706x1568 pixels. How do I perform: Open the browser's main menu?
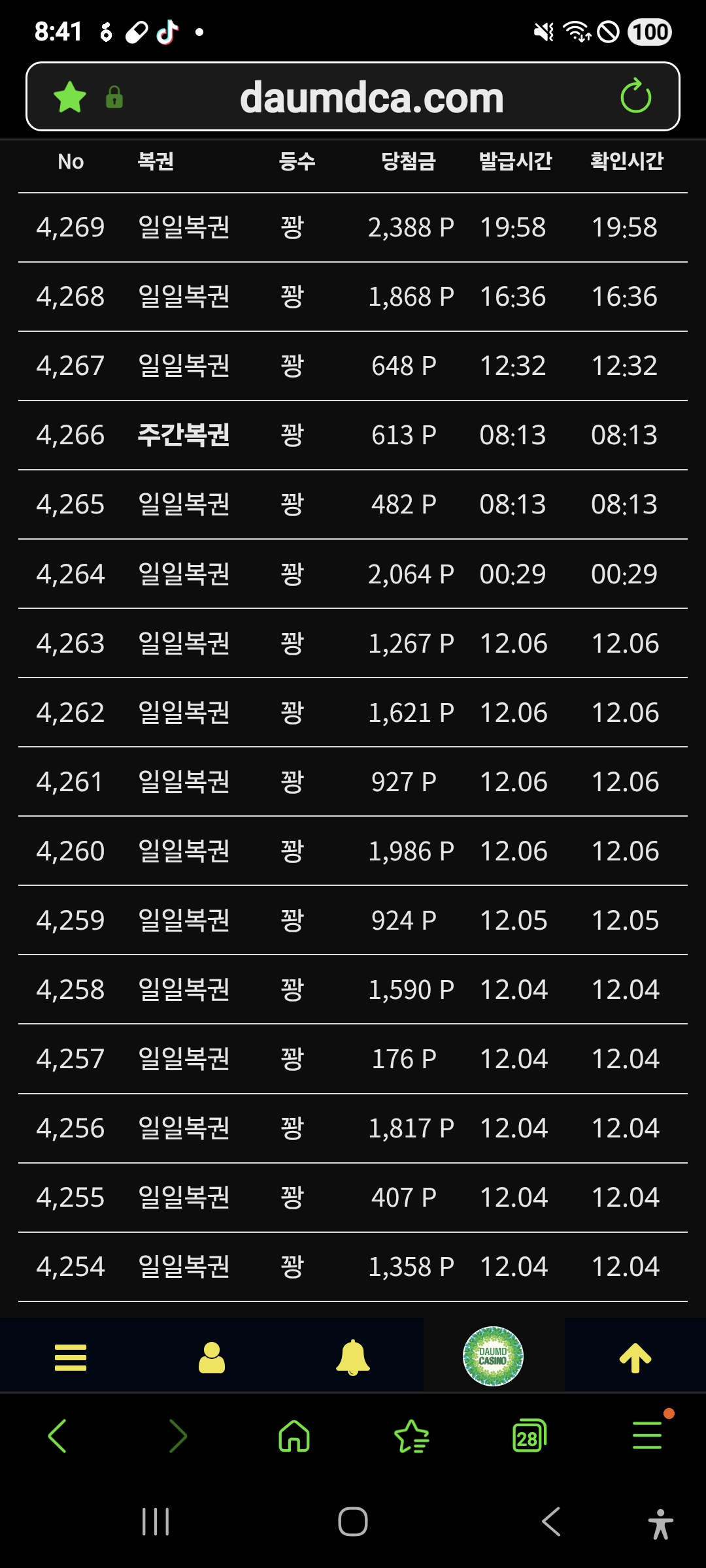pos(647,1436)
